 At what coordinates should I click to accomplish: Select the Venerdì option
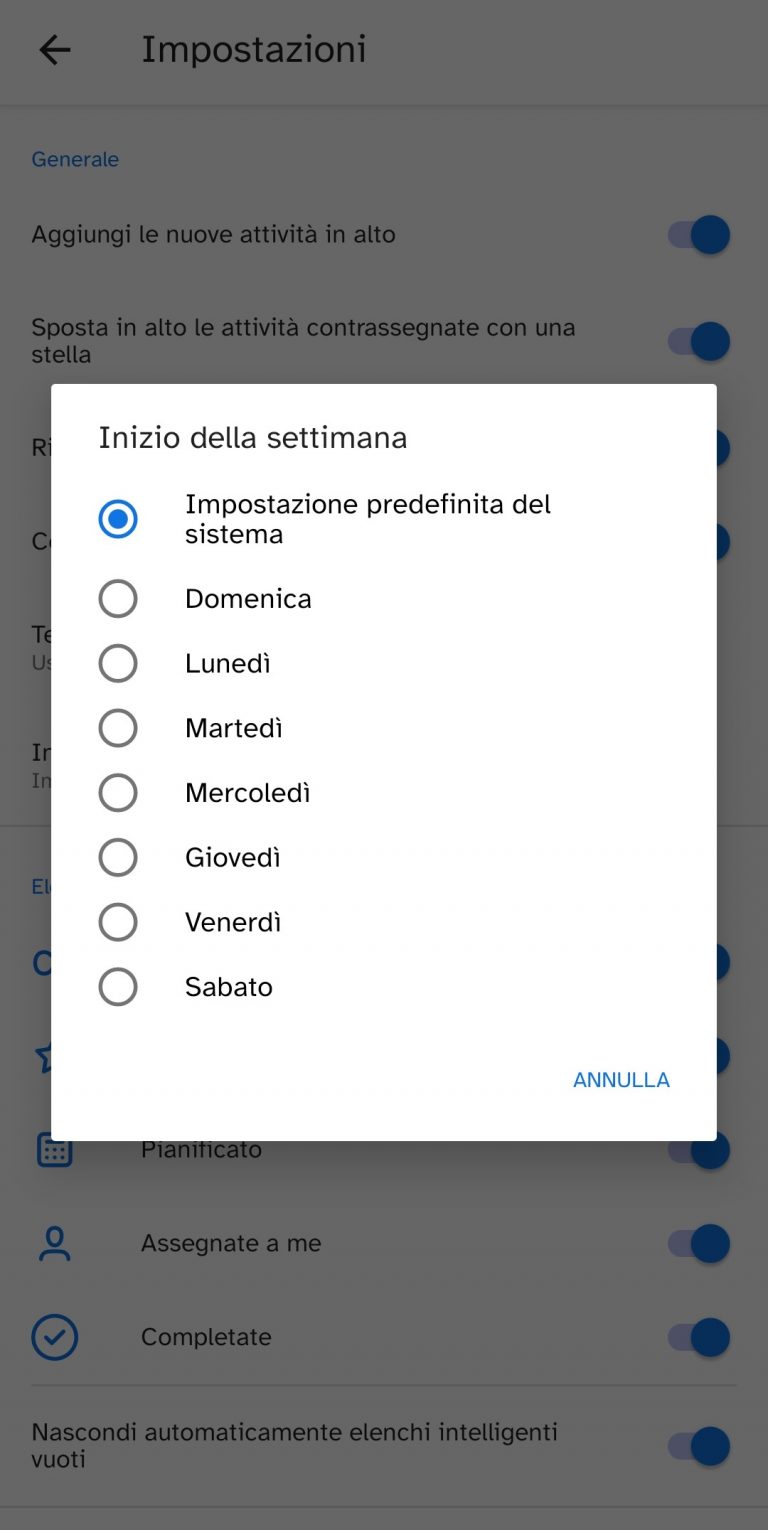click(x=118, y=922)
